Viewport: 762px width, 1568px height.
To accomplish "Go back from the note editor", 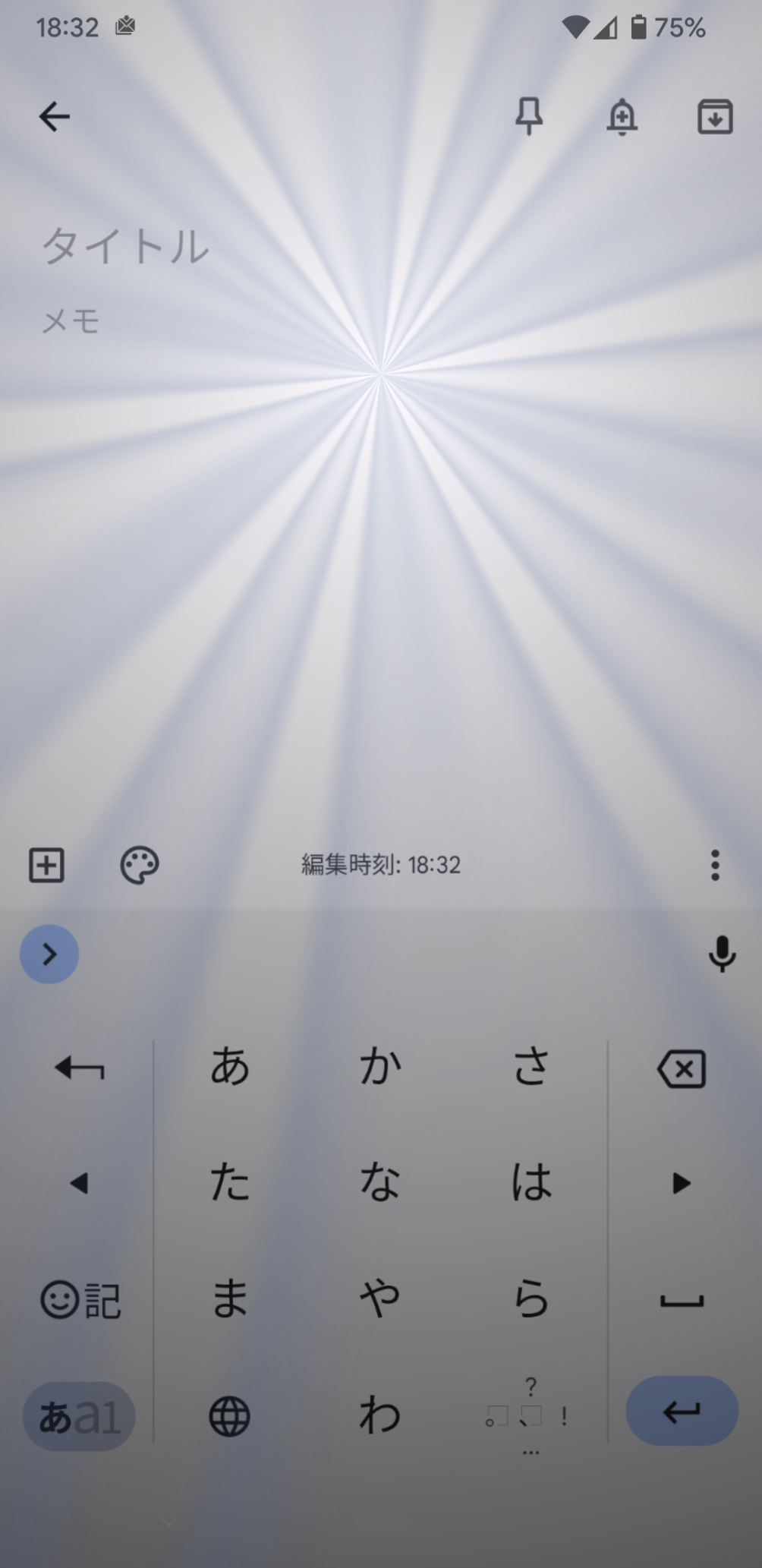I will coord(55,117).
